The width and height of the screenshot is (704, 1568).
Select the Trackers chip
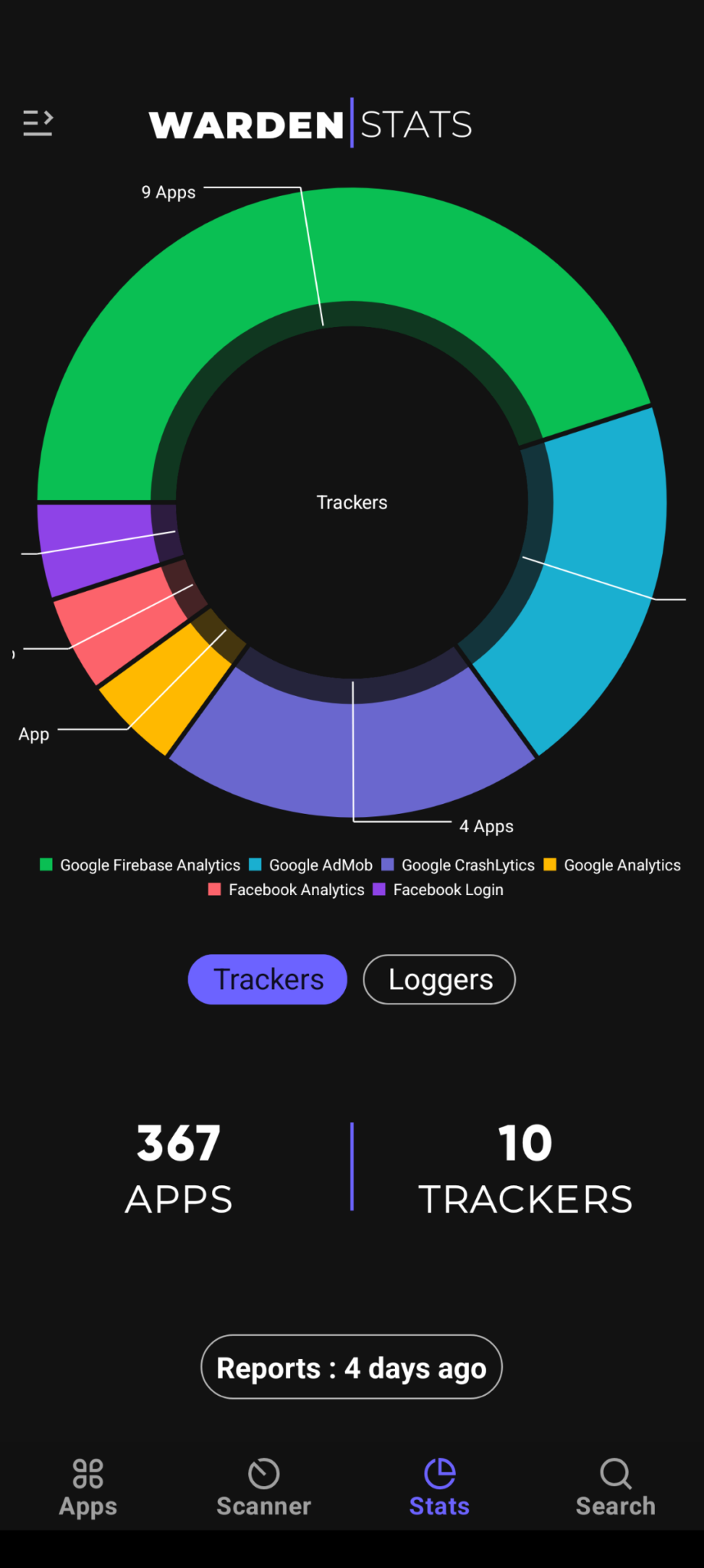[268, 979]
